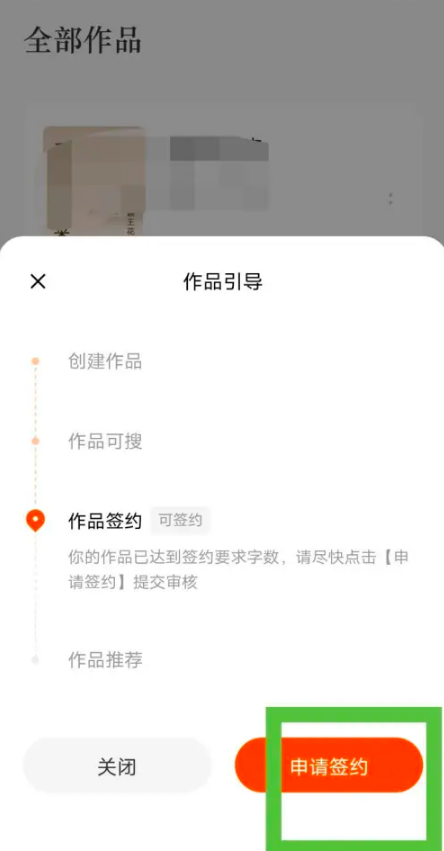Screen dimensions: 444x851
Task: Tap 申请签约 to apply for signing
Action: 329,766
